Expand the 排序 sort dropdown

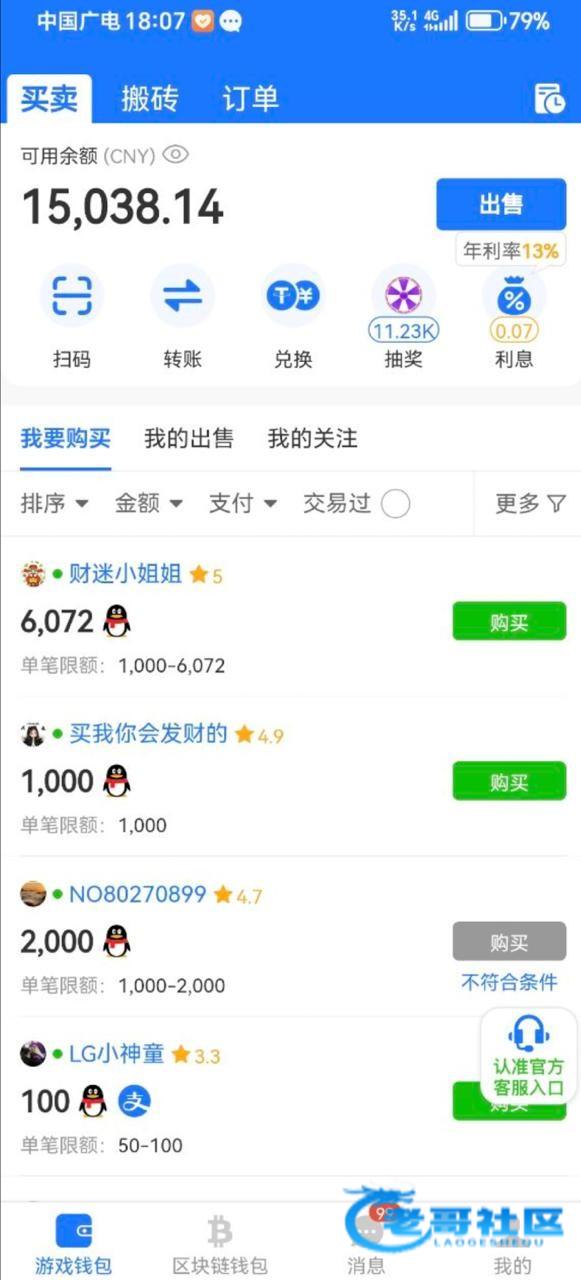point(55,503)
